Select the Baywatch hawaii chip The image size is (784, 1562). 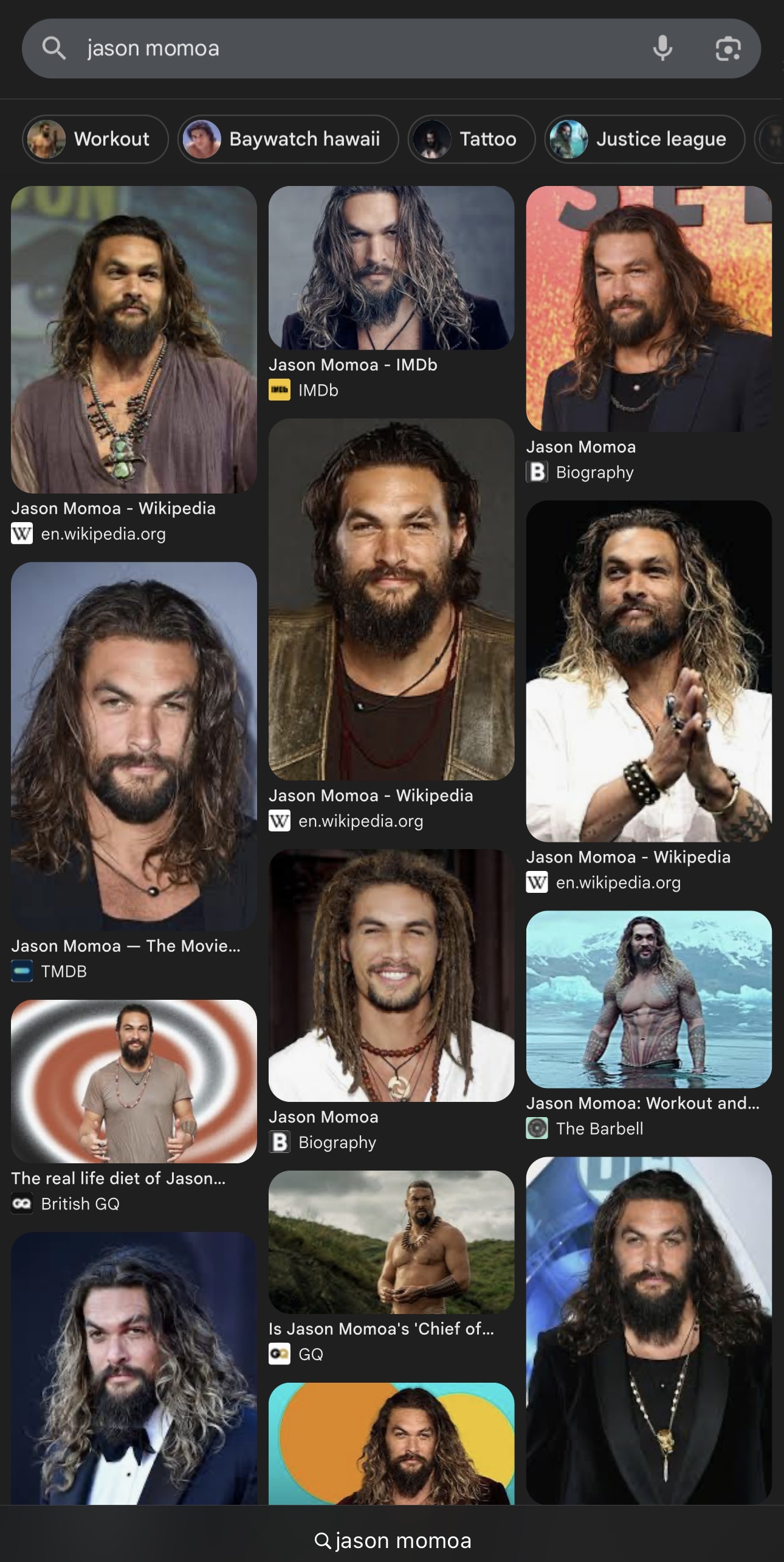click(x=288, y=139)
